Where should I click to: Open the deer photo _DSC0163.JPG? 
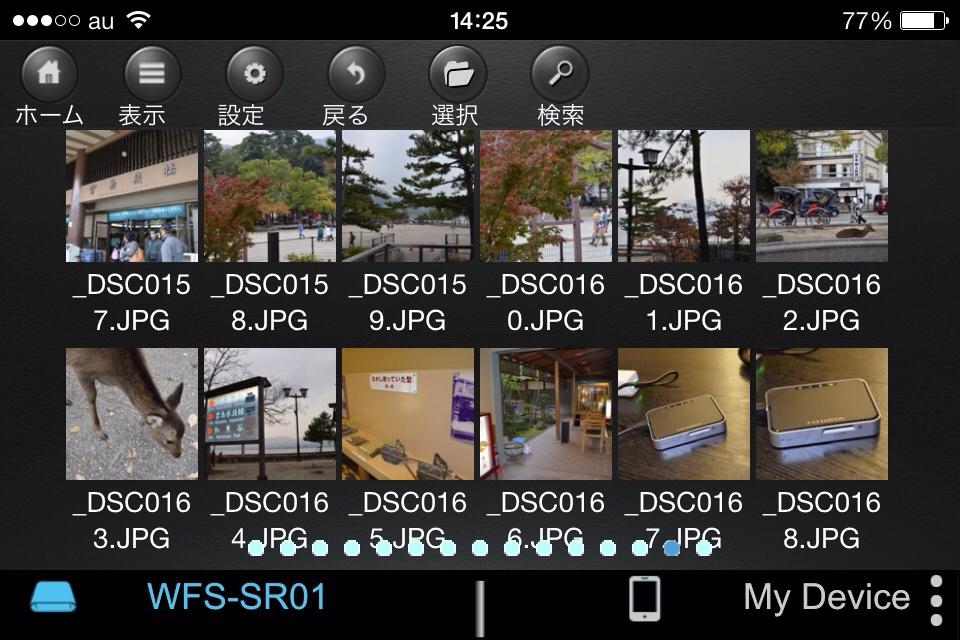132,414
